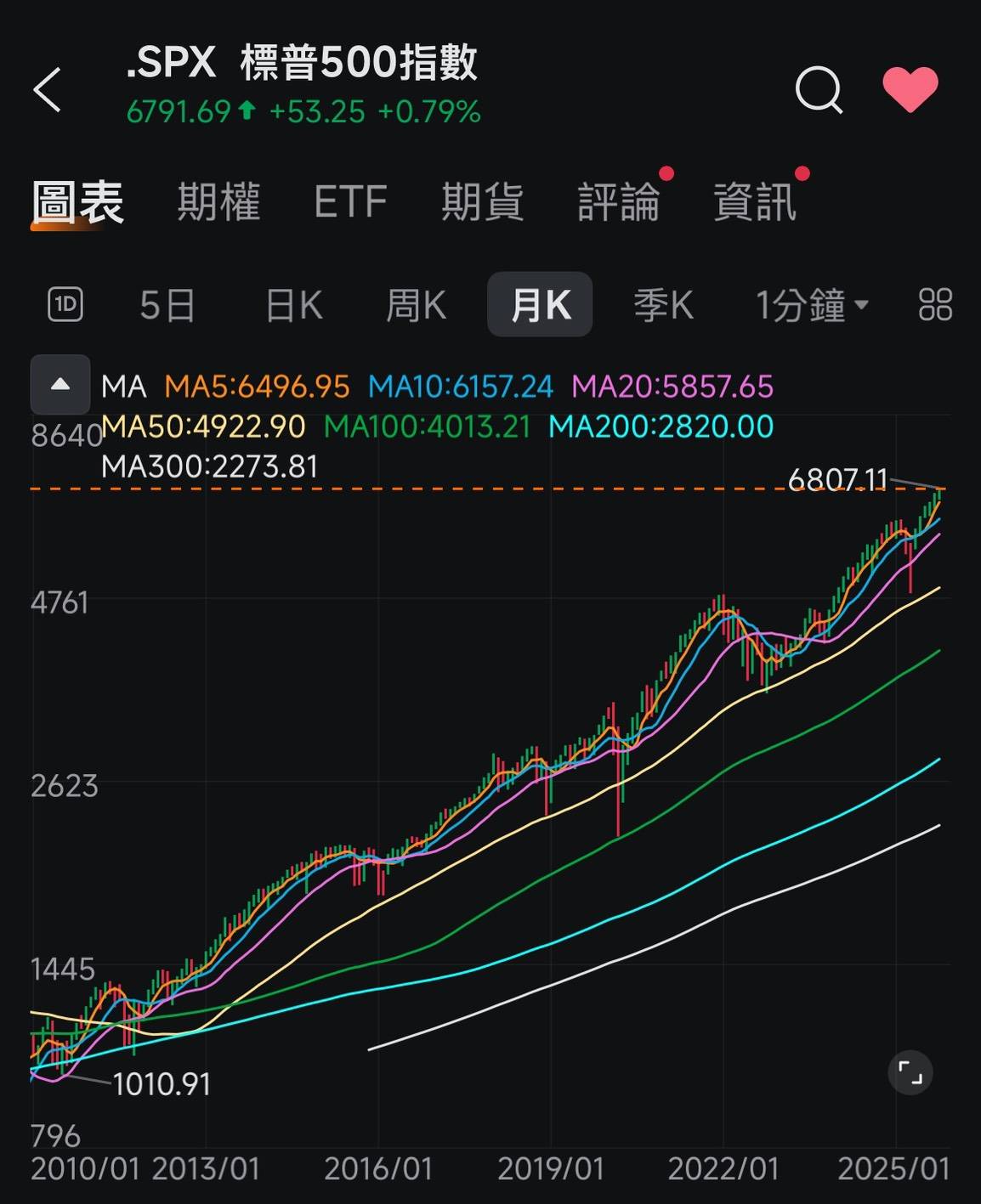Switch to the 期權 tab
This screenshot has width=981, height=1204.
(x=218, y=202)
